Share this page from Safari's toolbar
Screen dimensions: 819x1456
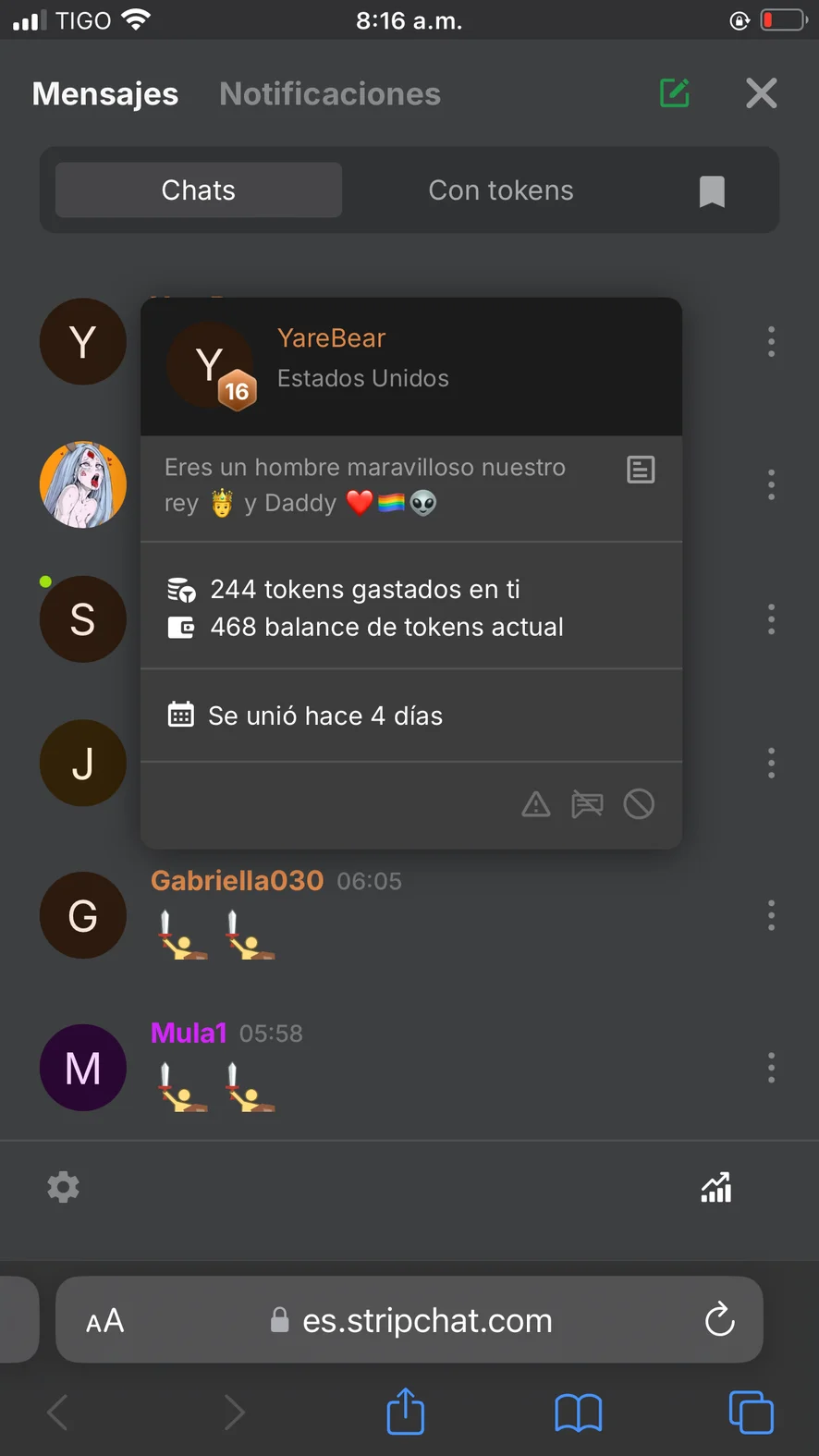tap(405, 1412)
